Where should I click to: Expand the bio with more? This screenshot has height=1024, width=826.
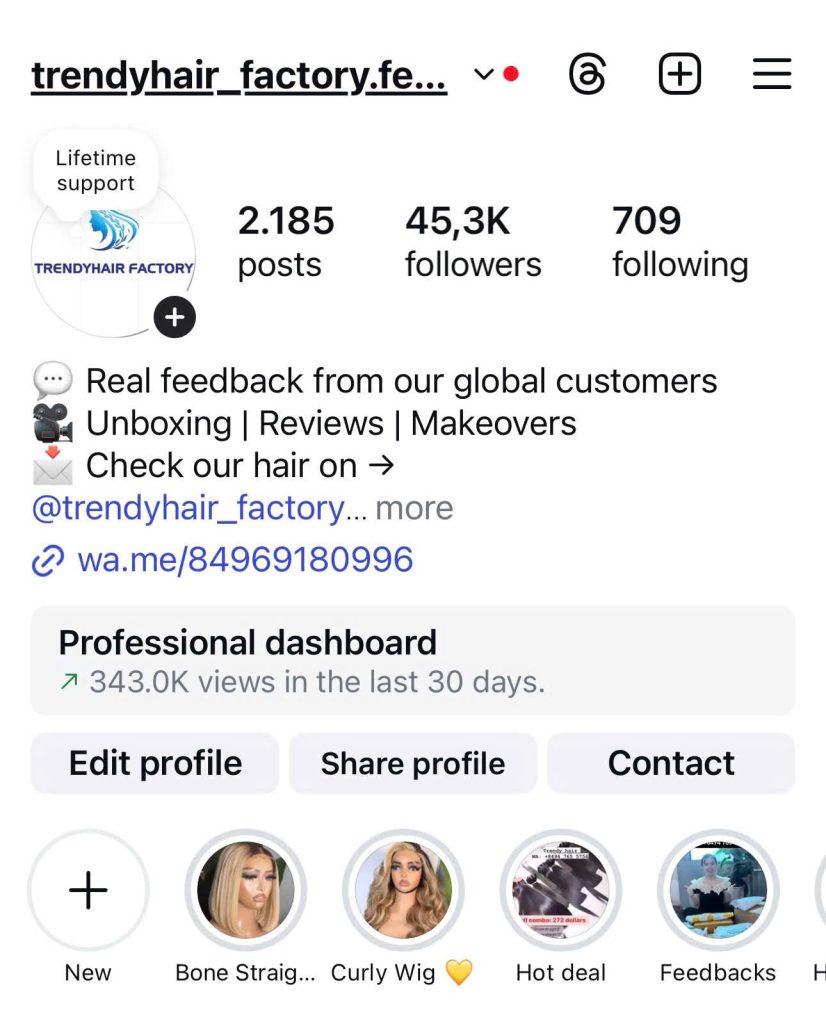tap(414, 508)
